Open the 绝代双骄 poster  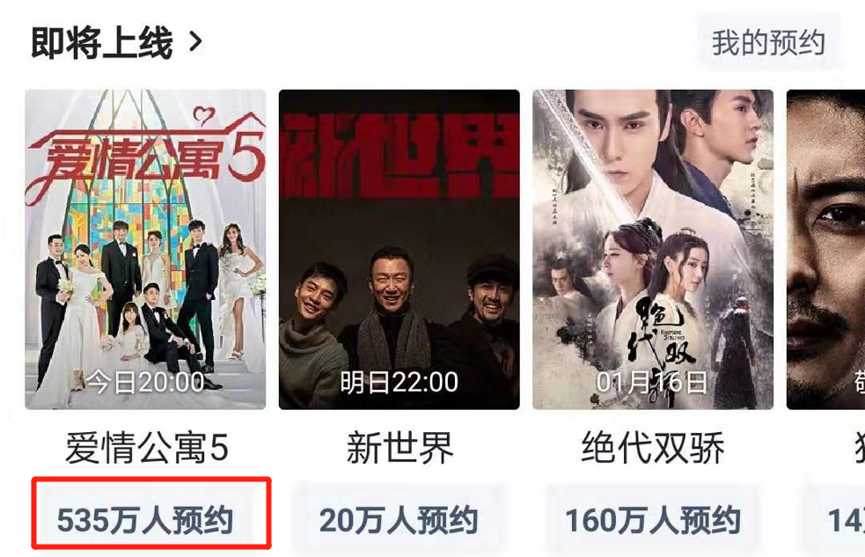653,249
